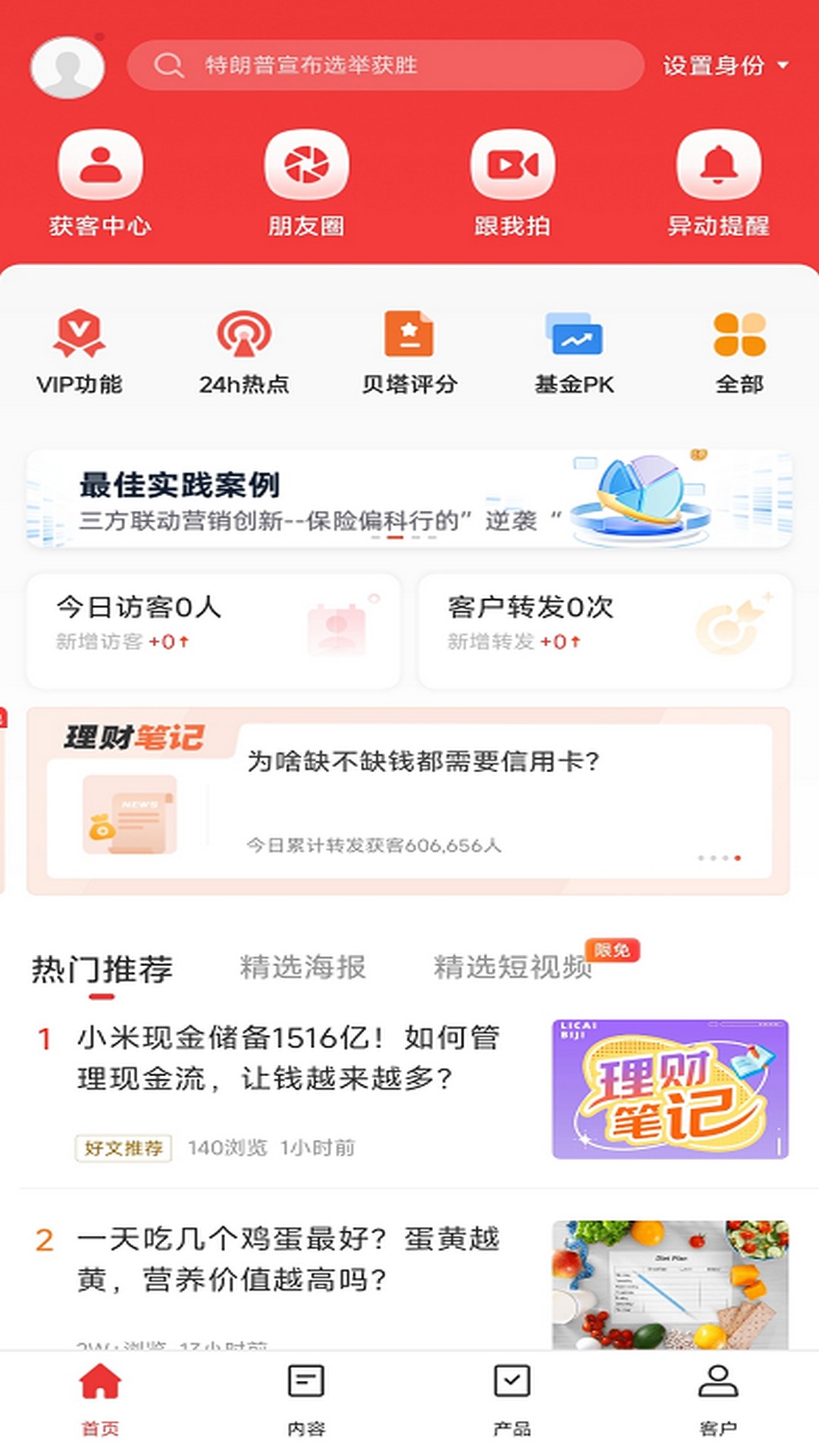The width and height of the screenshot is (819, 1456).
Task: Click the search magnifier icon
Action: pyautogui.click(x=168, y=67)
